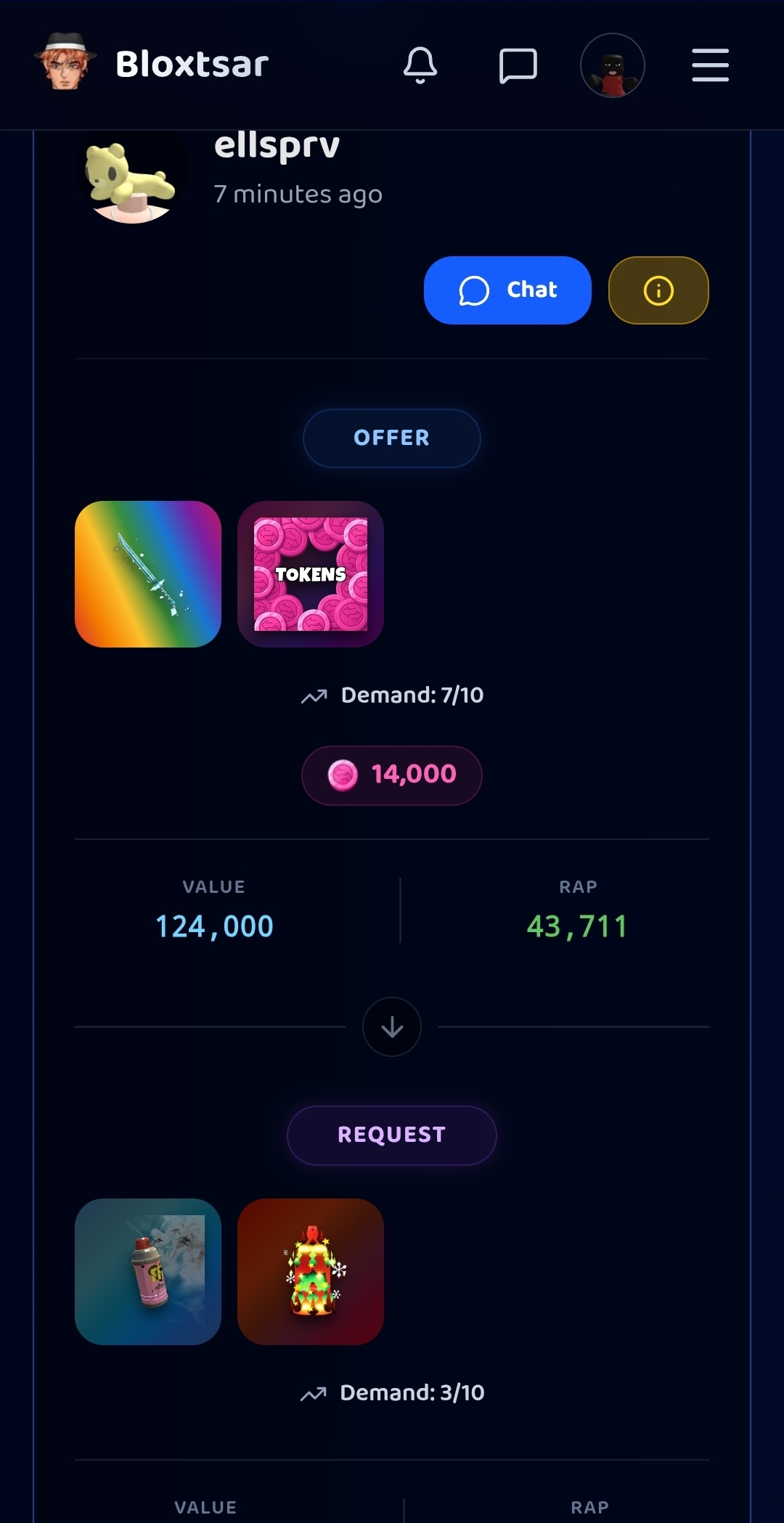Viewport: 784px width, 1523px height.
Task: Open the rainbow sword item in the offer
Action: coord(148,574)
